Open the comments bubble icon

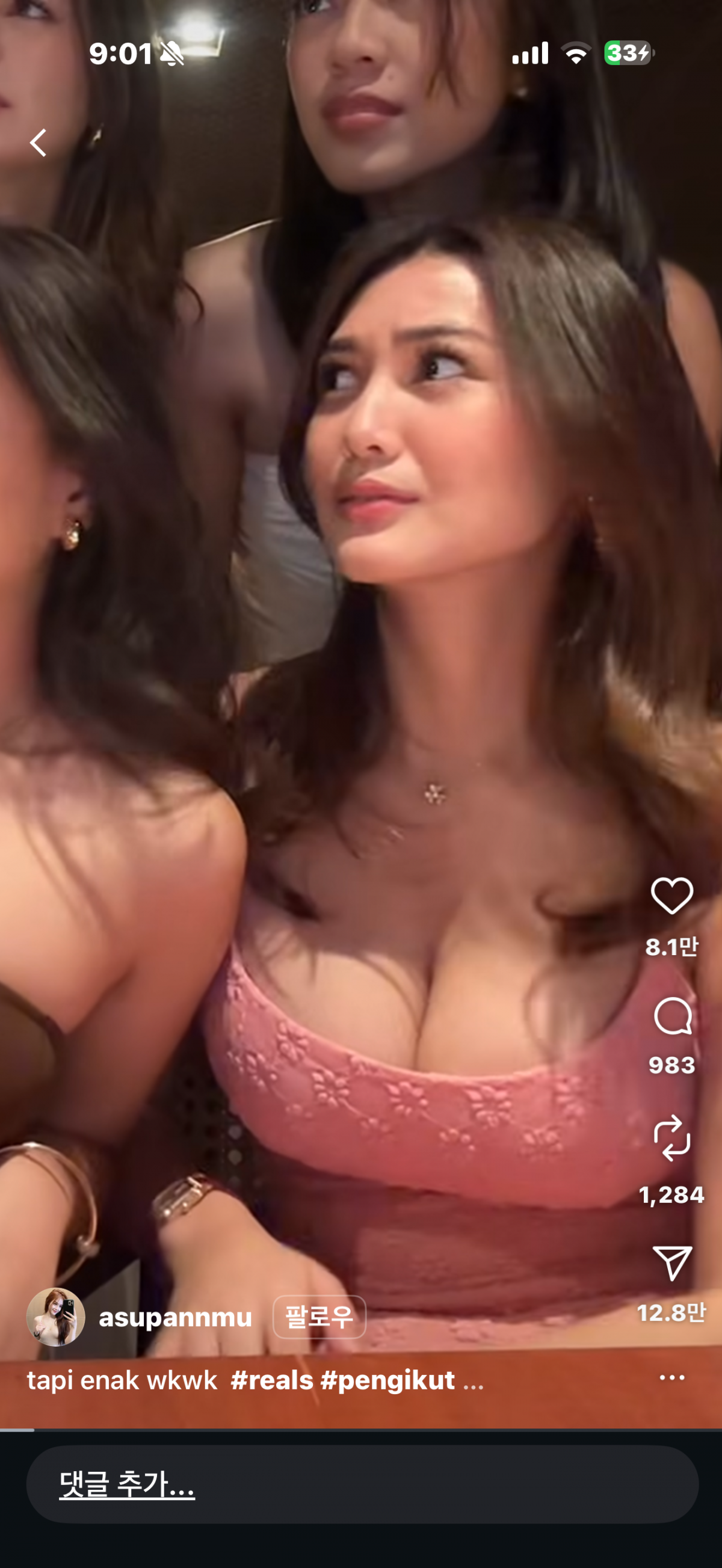[672, 1016]
